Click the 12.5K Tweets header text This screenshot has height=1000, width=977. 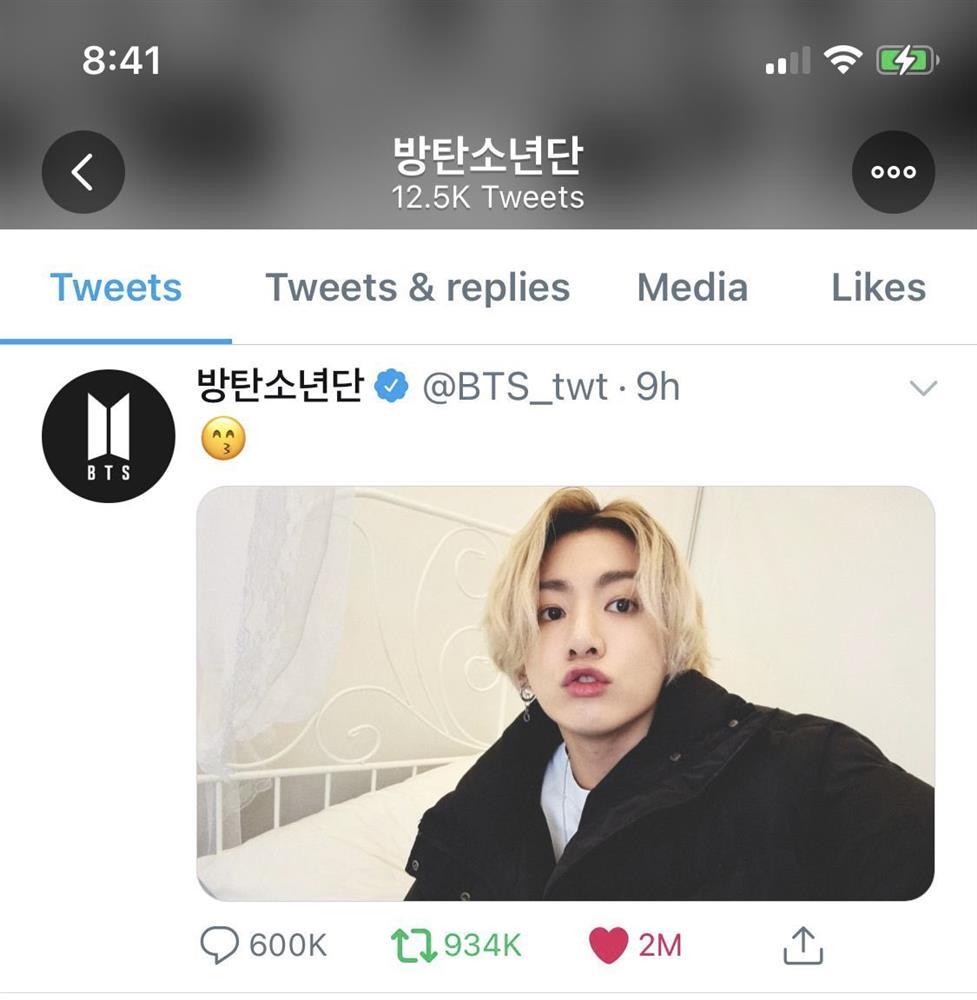pos(489,197)
